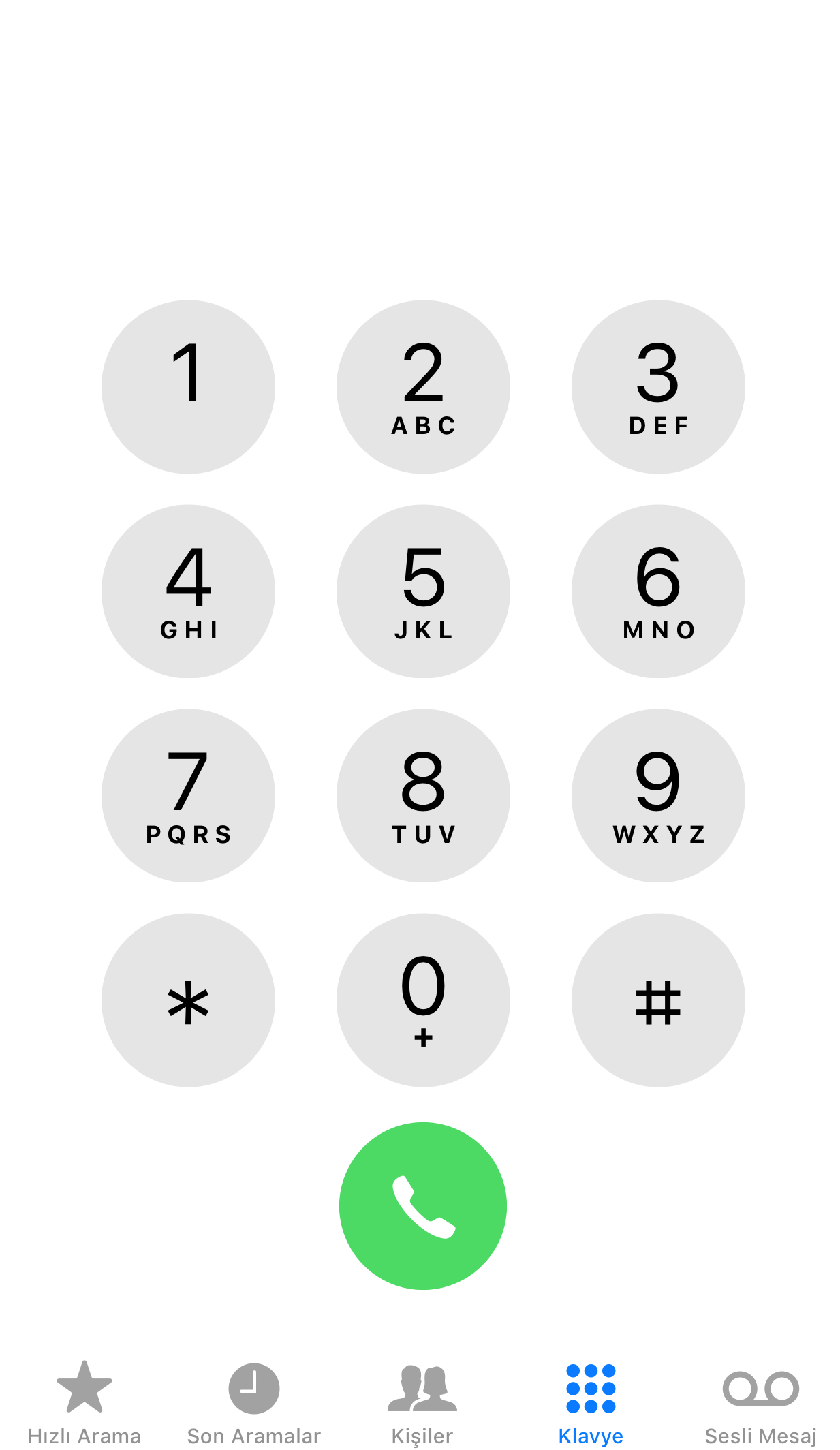
Task: Tap the 7 PQRS key
Action: (x=188, y=796)
